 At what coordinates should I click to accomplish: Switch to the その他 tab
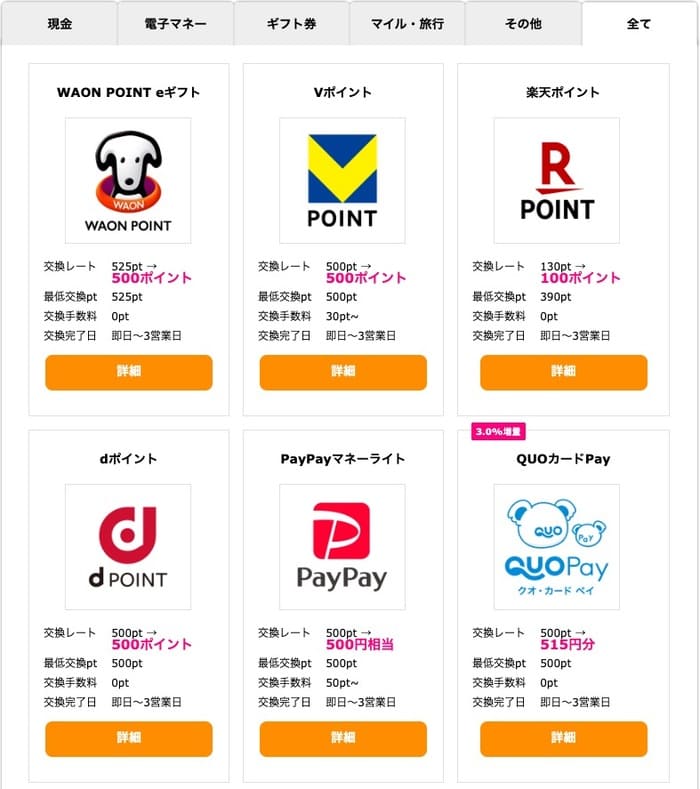[523, 23]
